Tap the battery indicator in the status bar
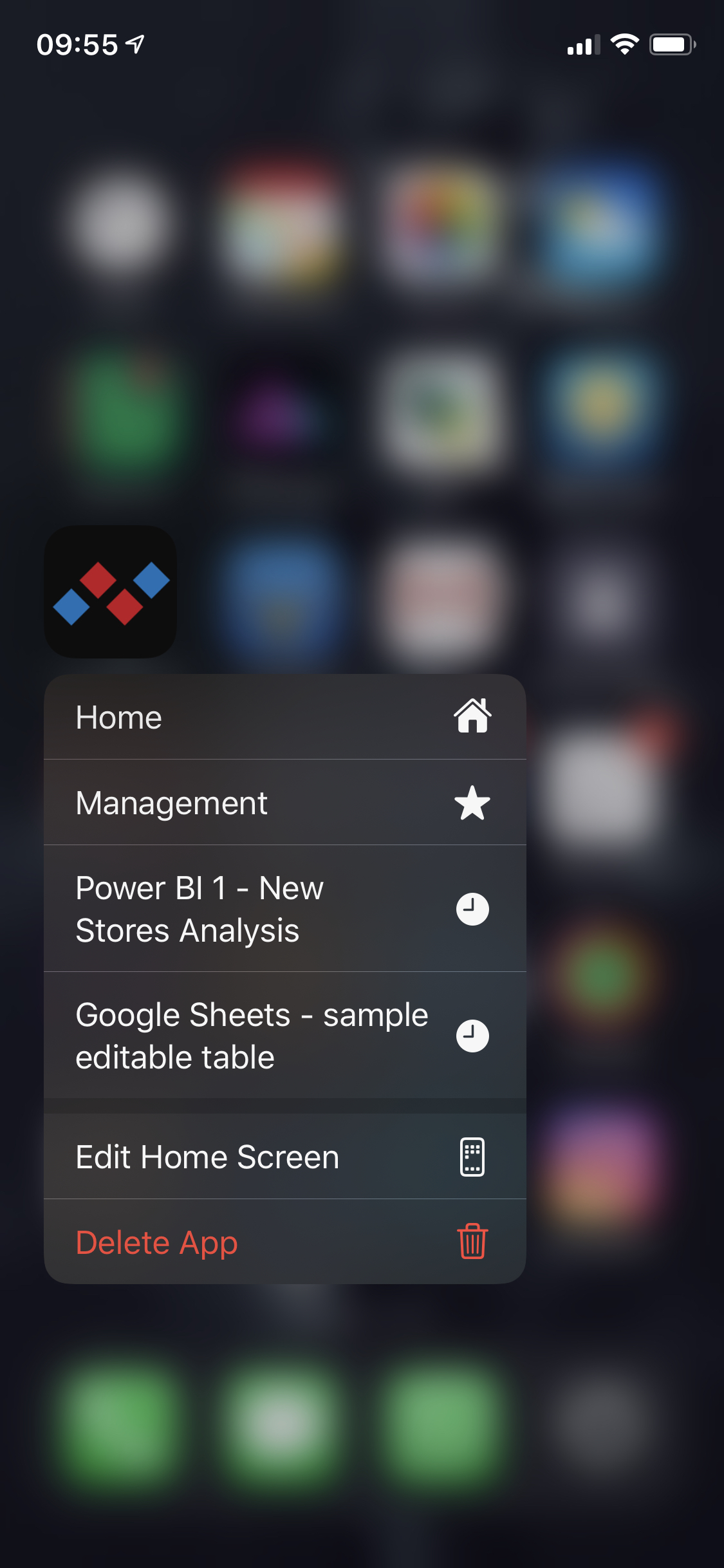 pos(671,44)
